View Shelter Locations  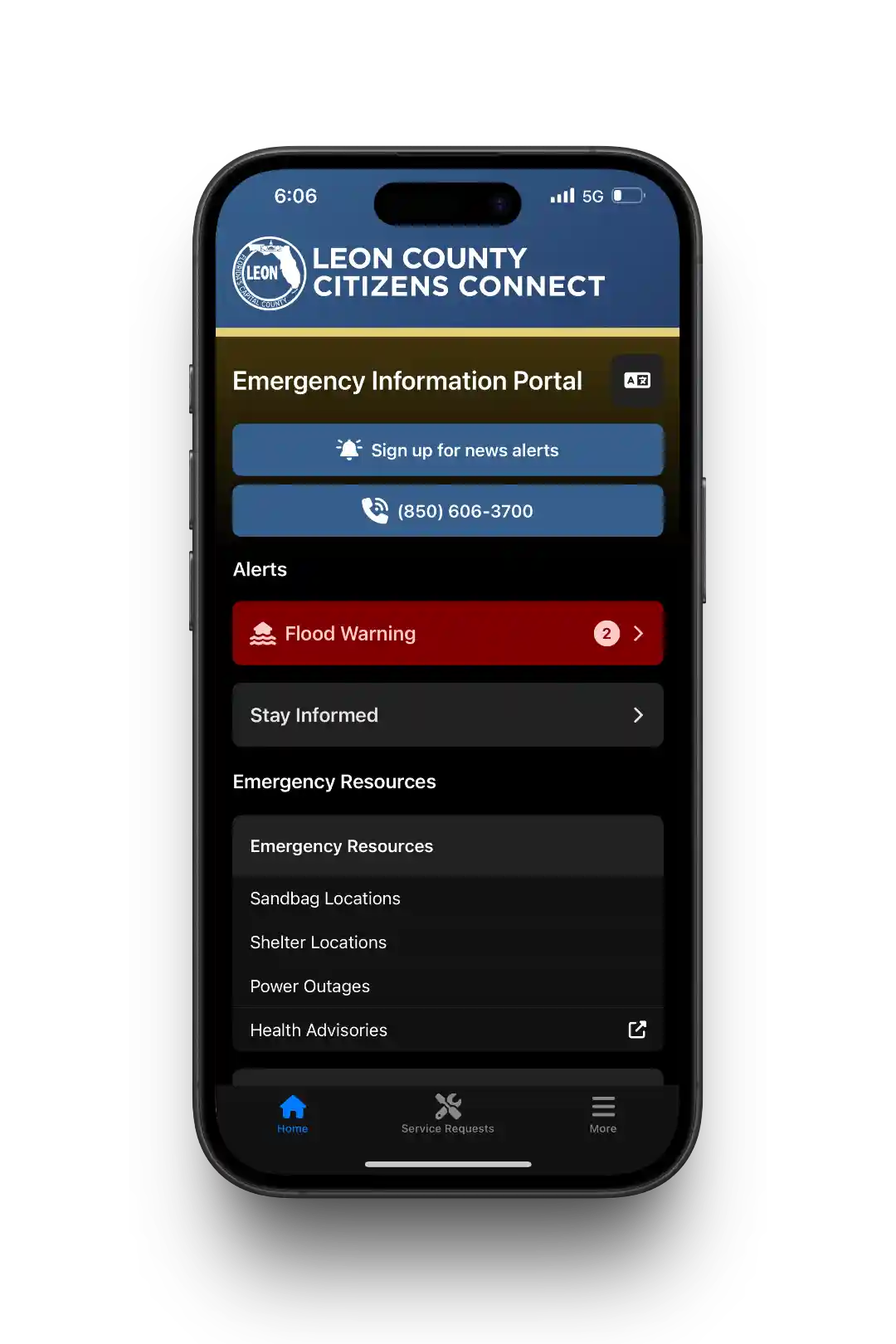tap(319, 942)
